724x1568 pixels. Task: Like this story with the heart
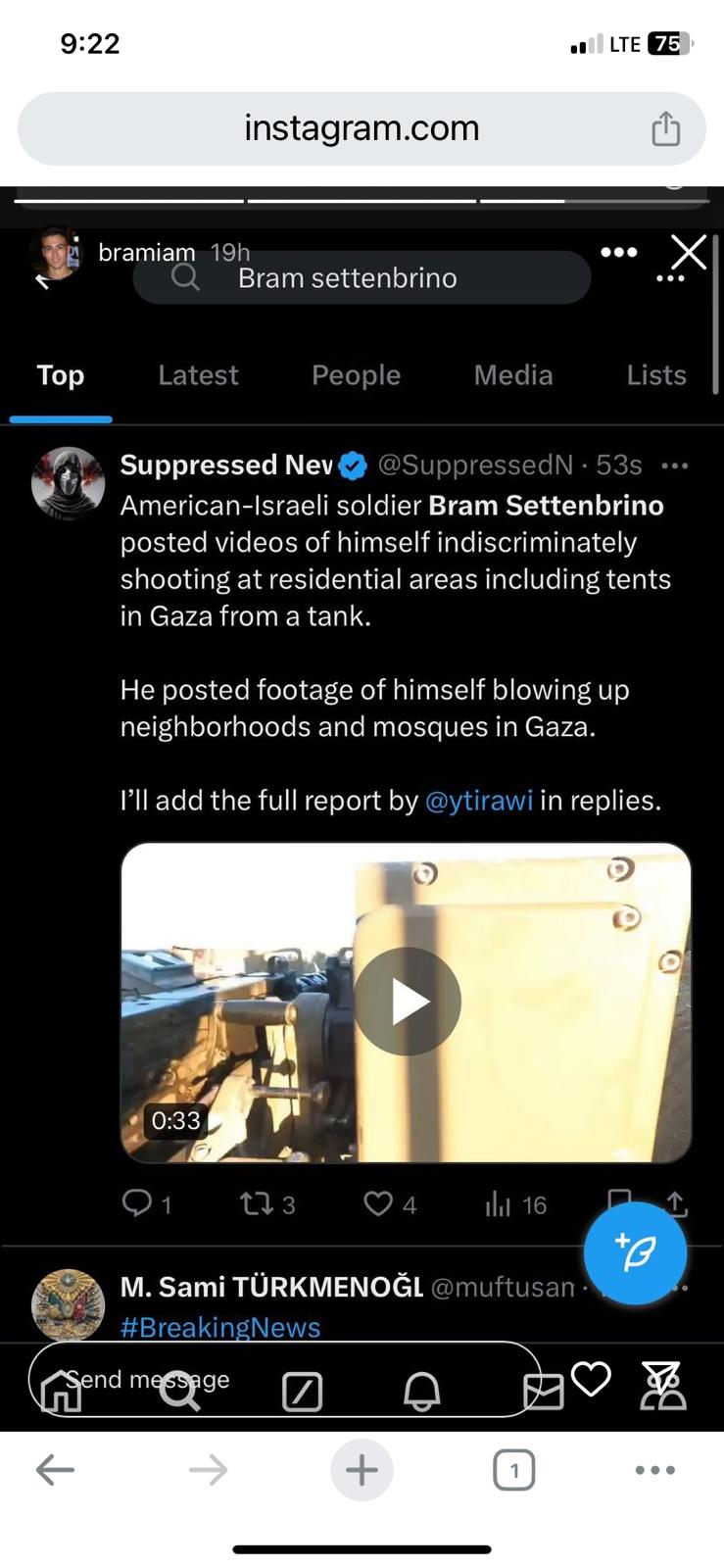(x=591, y=1379)
